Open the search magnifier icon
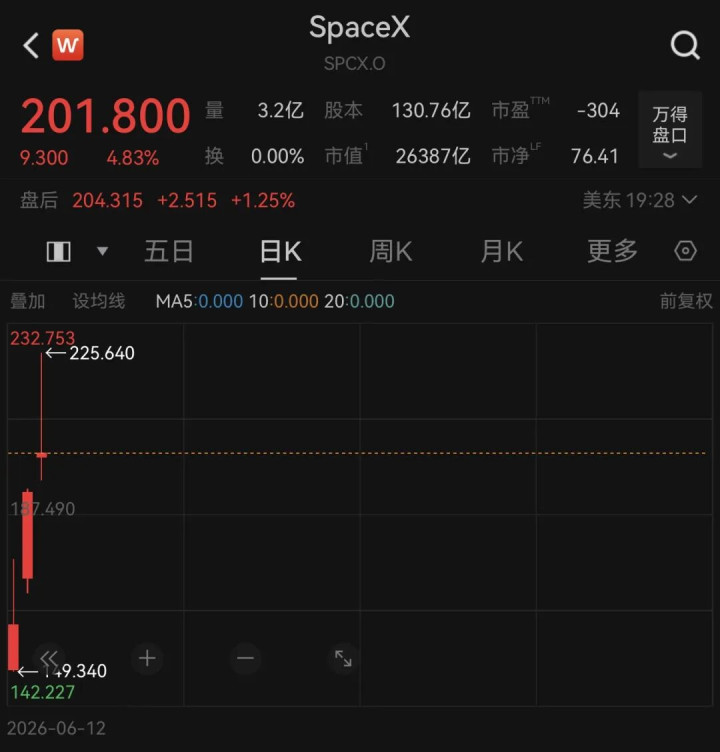This screenshot has width=720, height=752. click(x=685, y=46)
